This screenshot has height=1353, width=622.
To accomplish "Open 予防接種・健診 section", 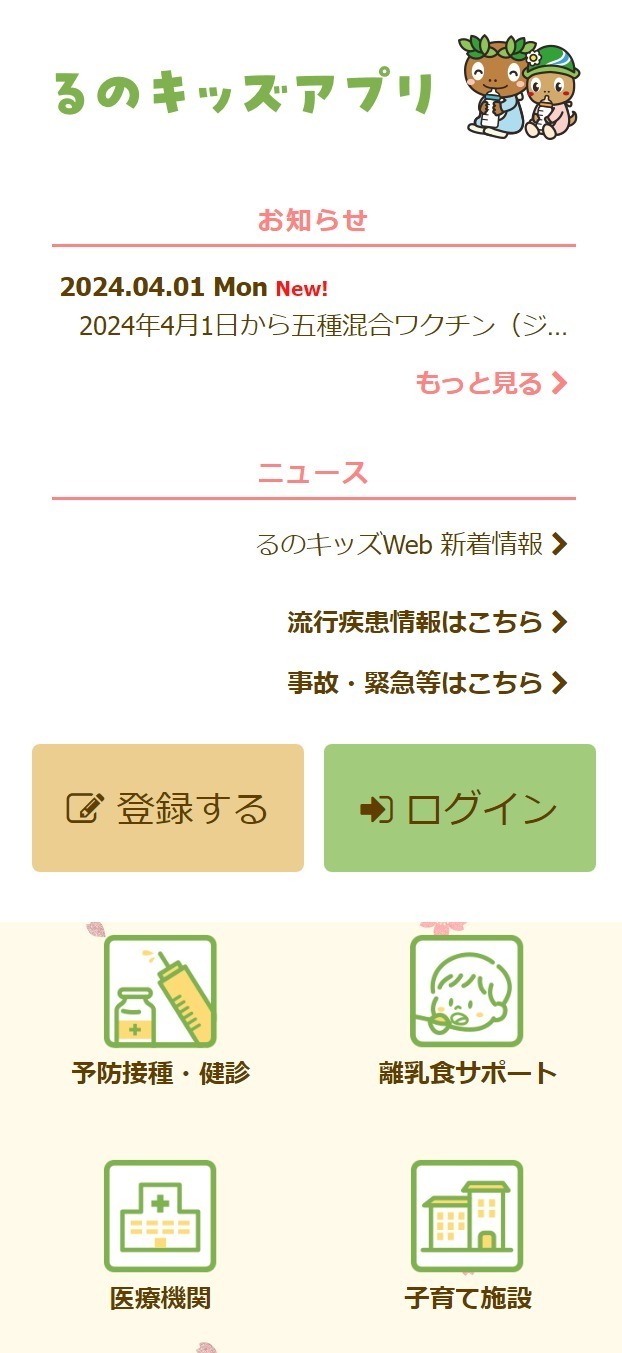I will (x=160, y=1010).
